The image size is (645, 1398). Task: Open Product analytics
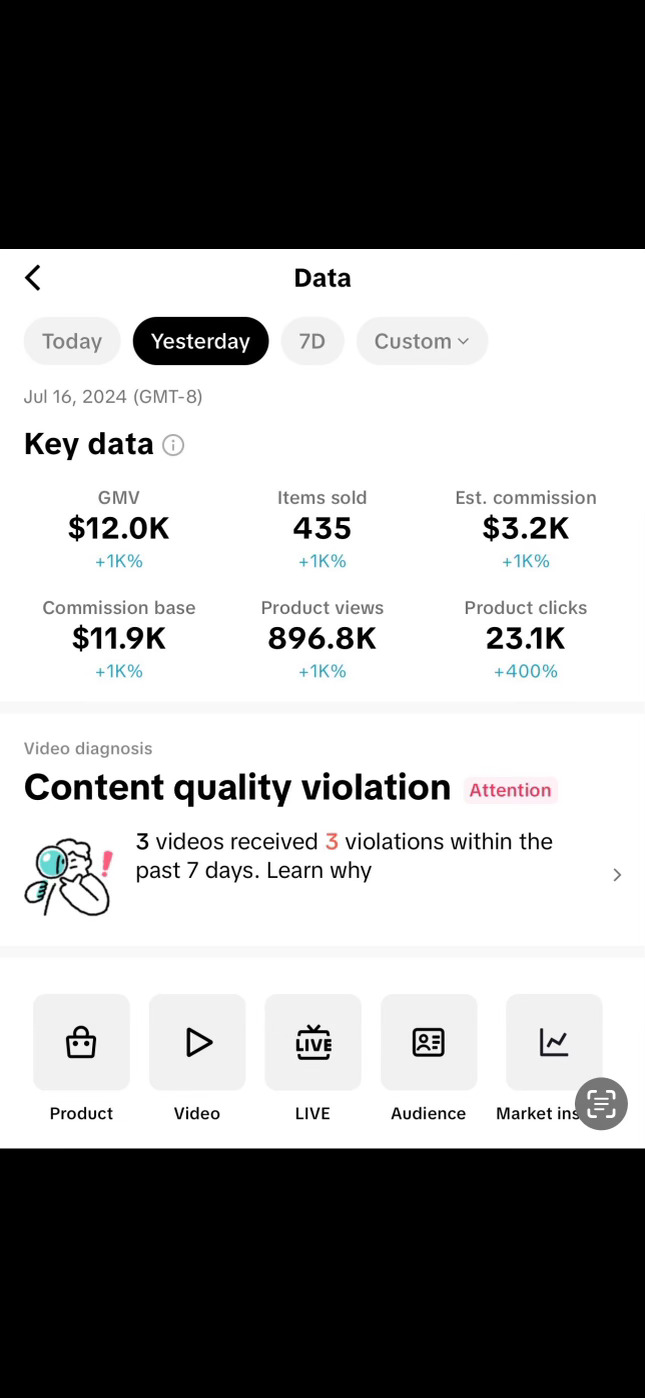point(81,1042)
